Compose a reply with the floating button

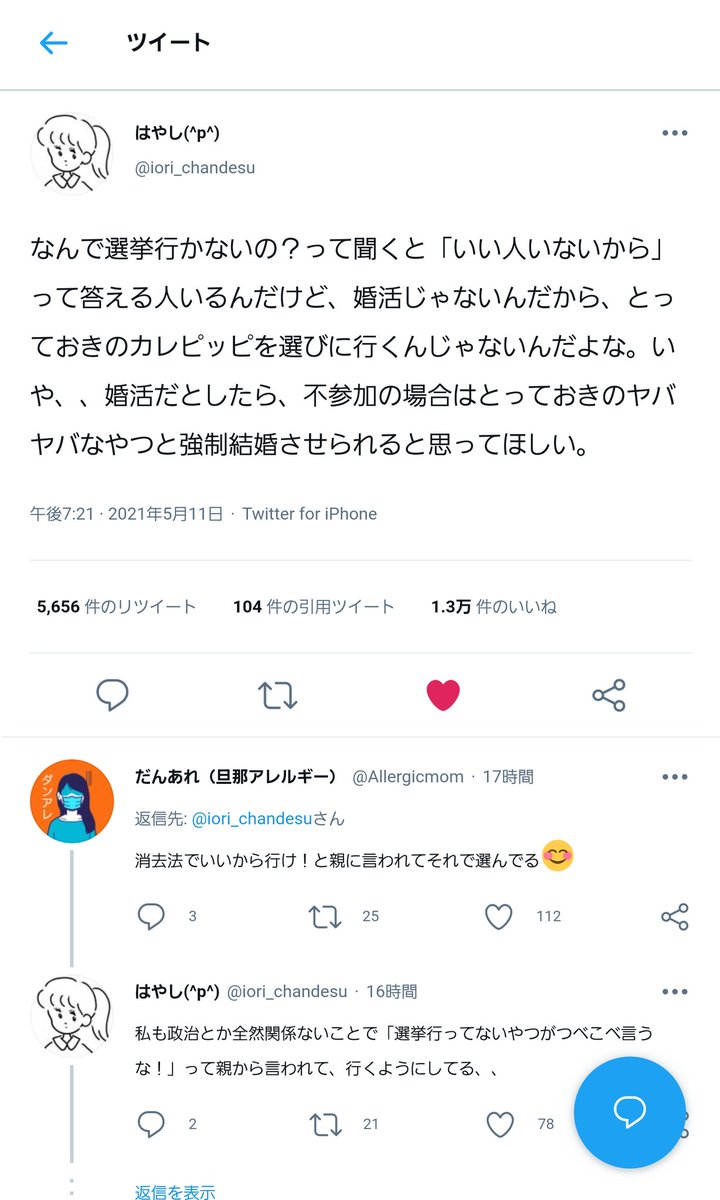click(630, 1112)
